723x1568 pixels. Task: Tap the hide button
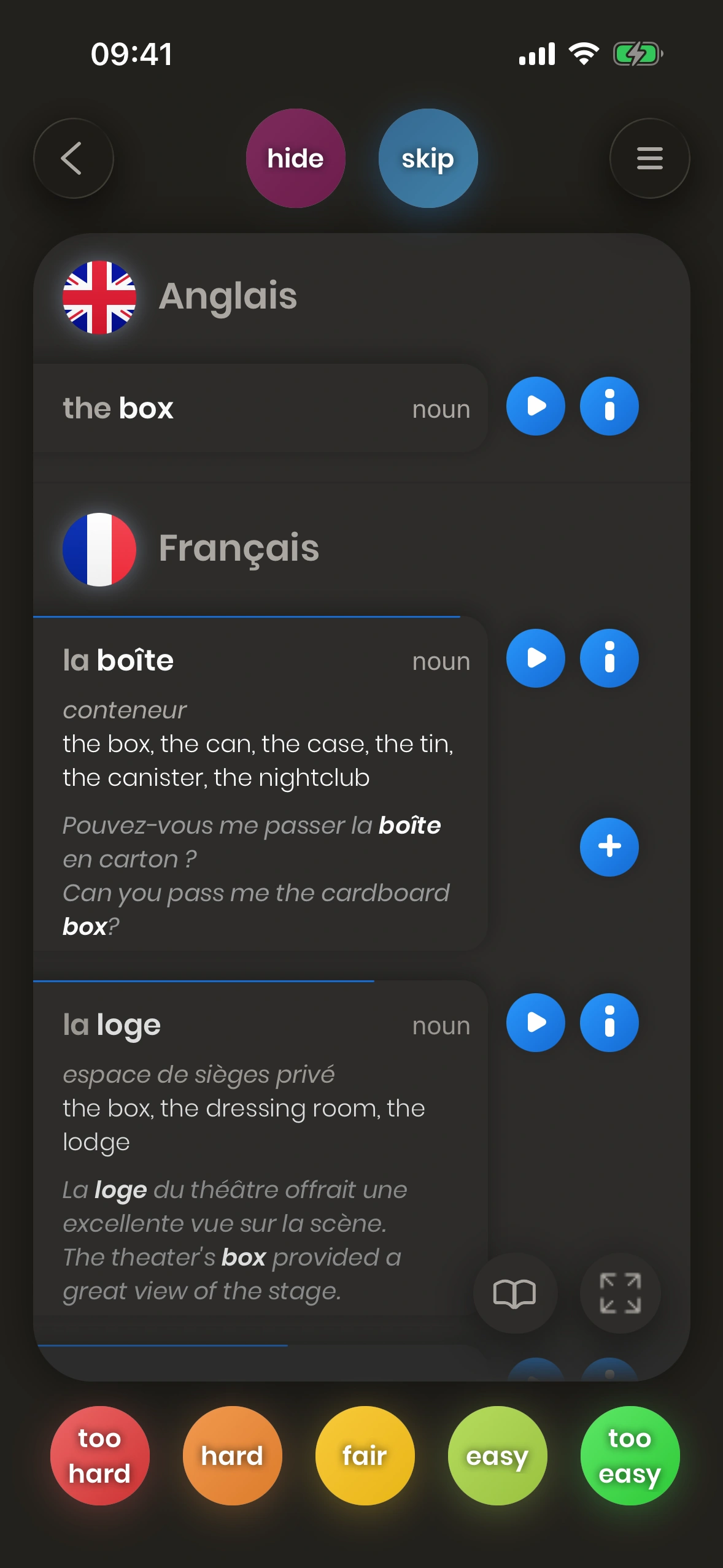[295, 158]
